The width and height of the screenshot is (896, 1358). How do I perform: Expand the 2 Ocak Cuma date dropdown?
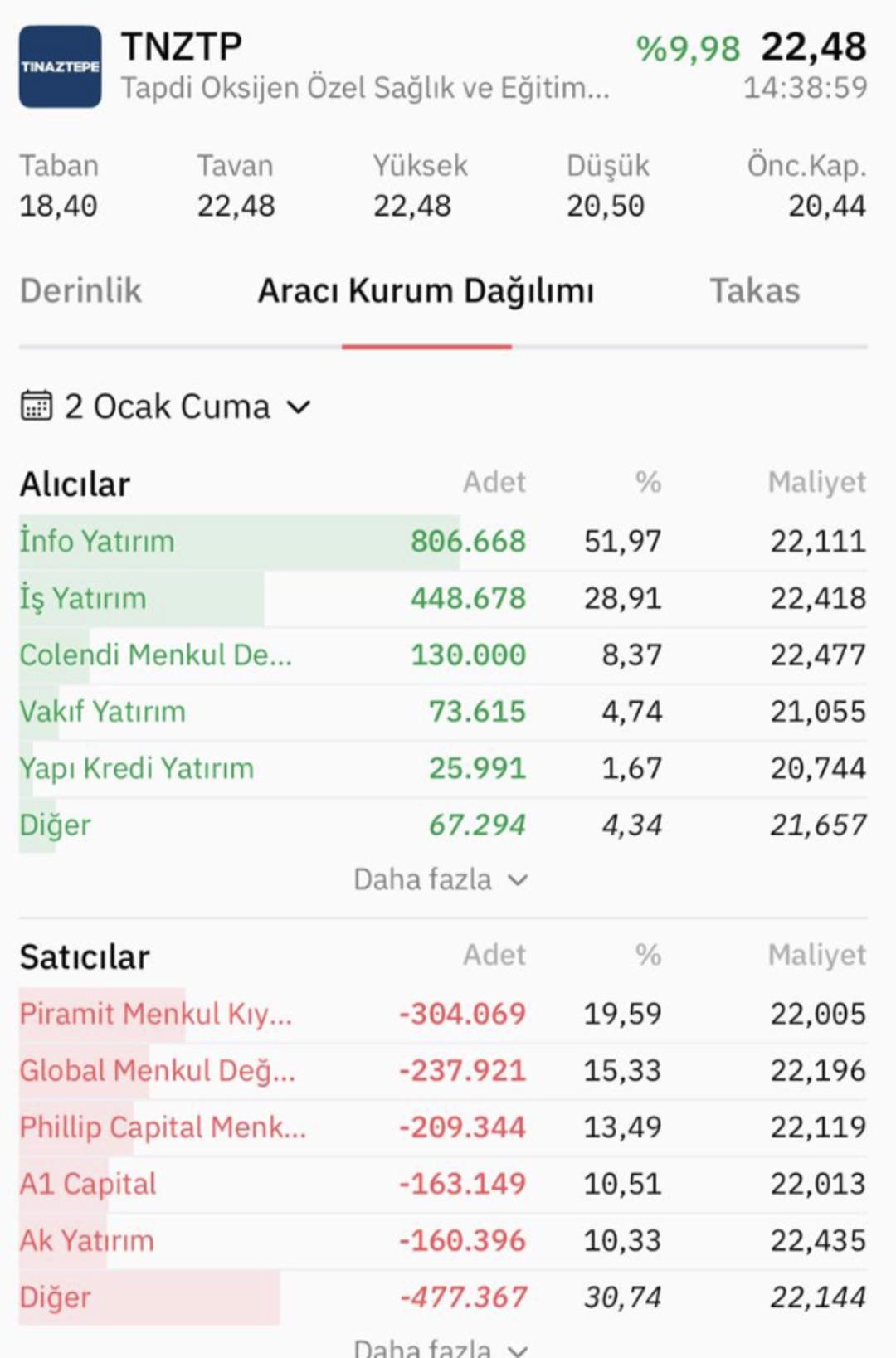166,406
